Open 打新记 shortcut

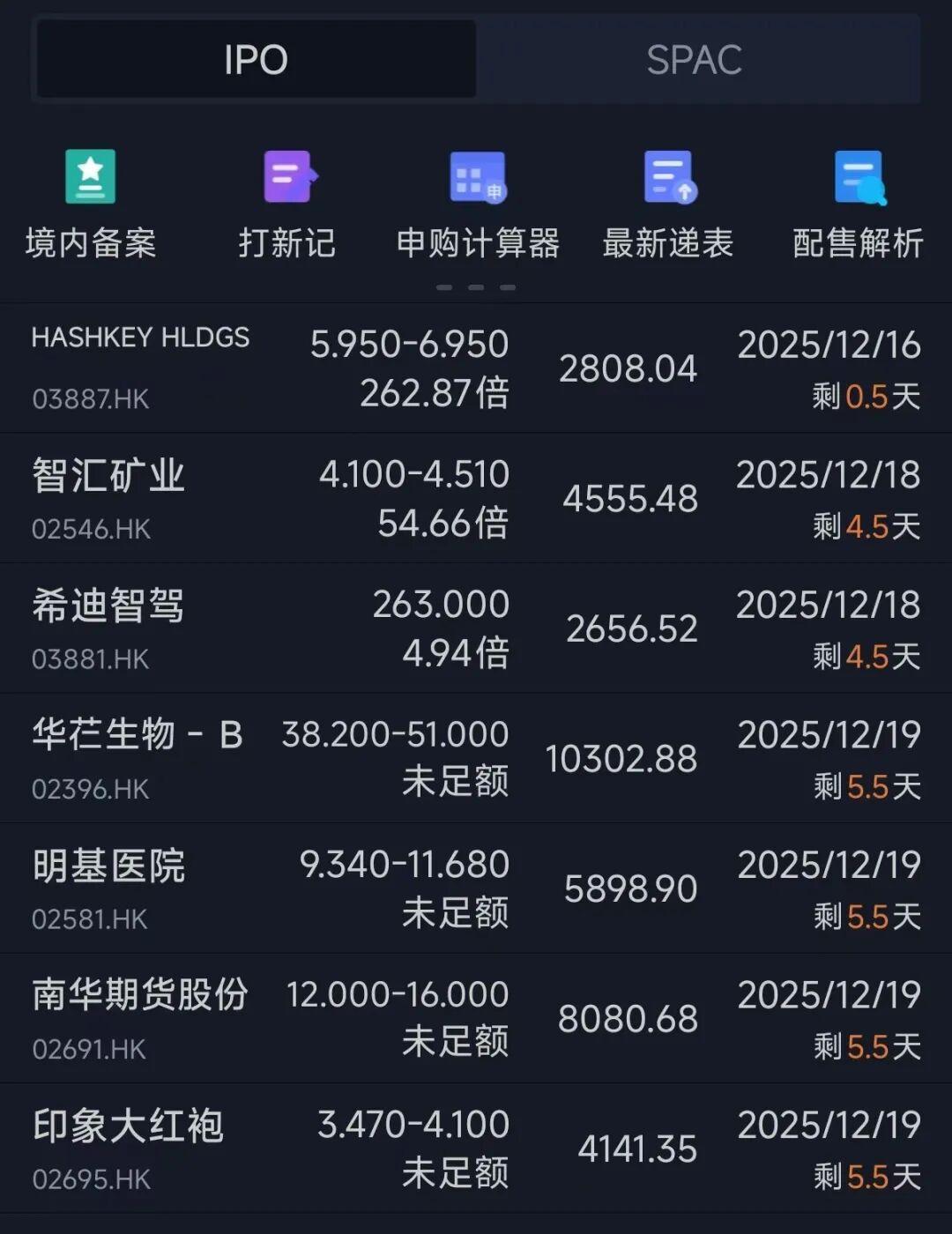coord(287,204)
